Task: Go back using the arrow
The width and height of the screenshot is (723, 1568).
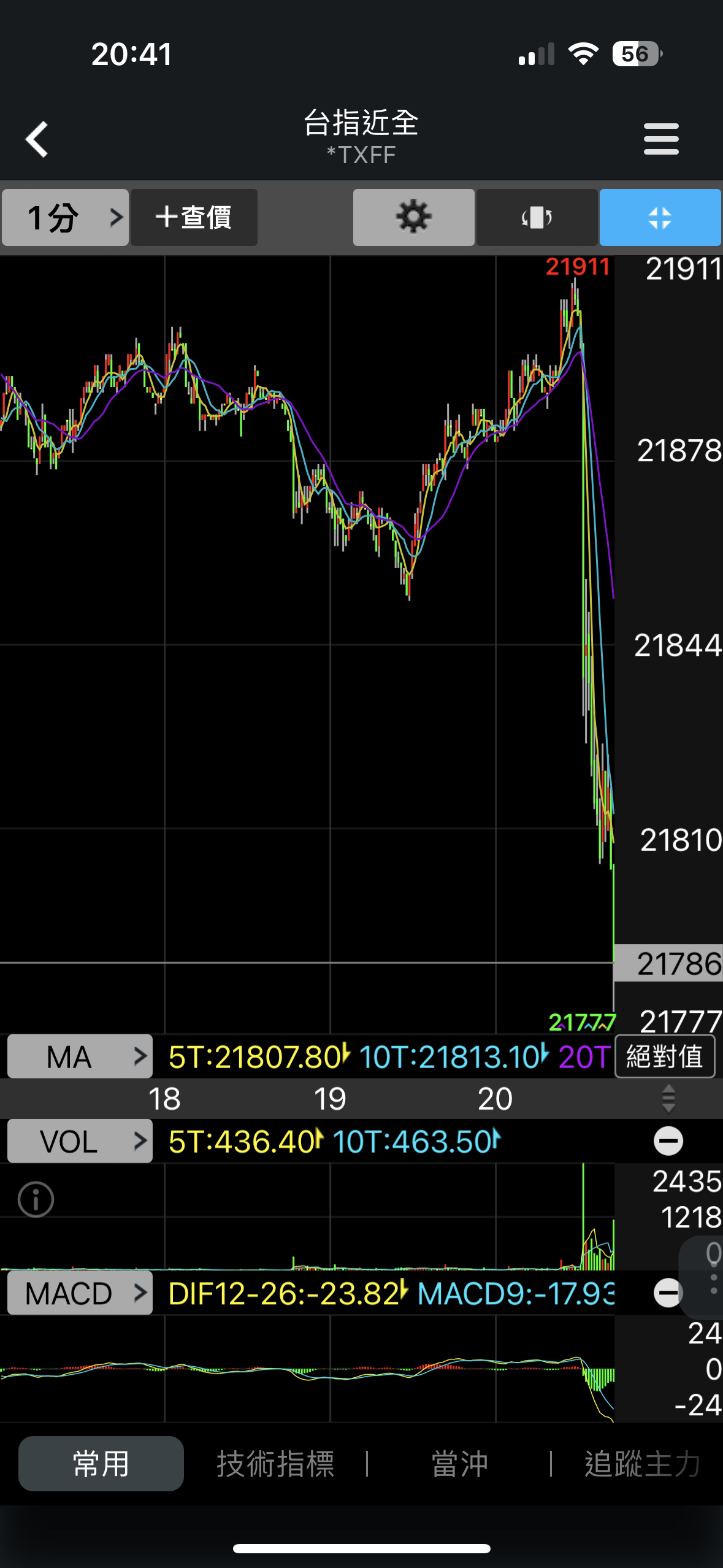Action: click(x=37, y=139)
